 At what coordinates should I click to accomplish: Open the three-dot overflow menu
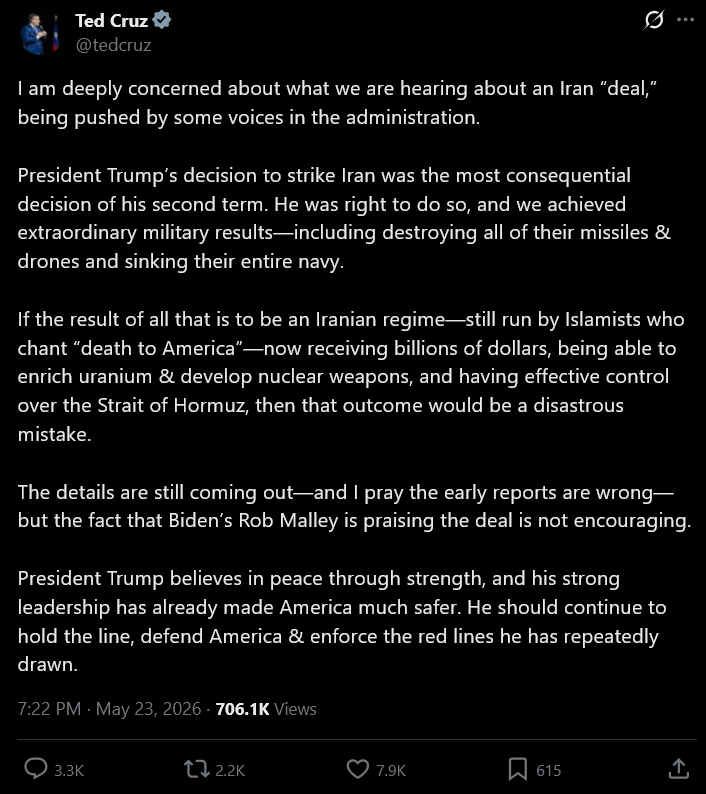685,20
